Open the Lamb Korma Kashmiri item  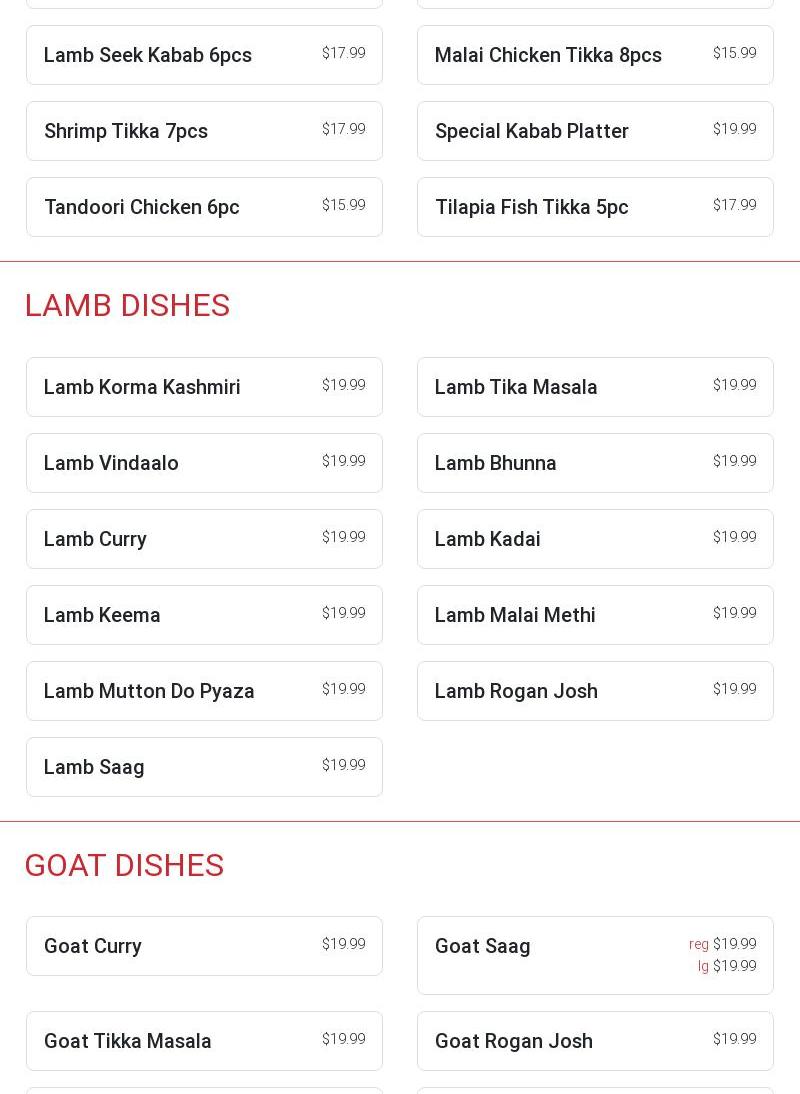(x=204, y=387)
